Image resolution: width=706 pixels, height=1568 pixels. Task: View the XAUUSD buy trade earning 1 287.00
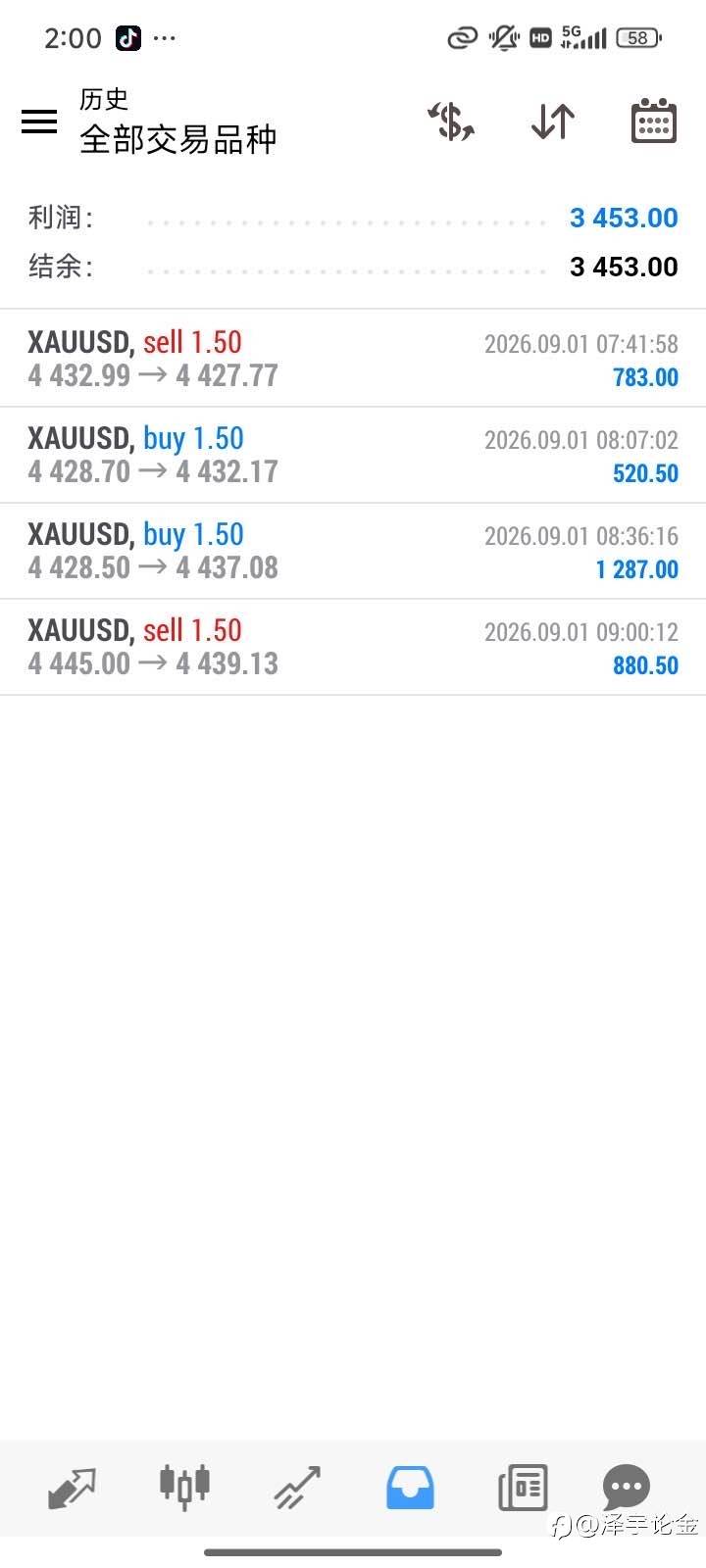[x=353, y=551]
